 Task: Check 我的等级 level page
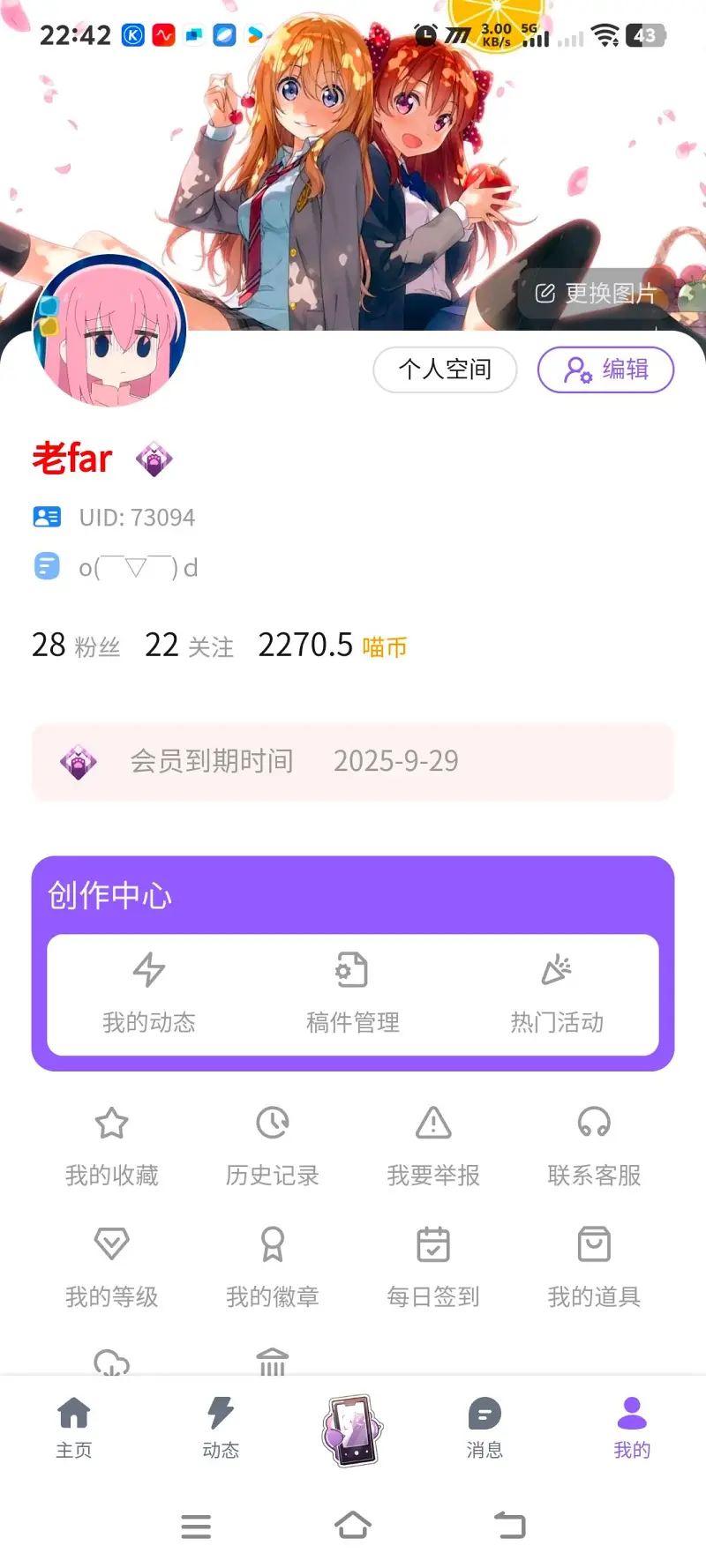pyautogui.click(x=112, y=1267)
